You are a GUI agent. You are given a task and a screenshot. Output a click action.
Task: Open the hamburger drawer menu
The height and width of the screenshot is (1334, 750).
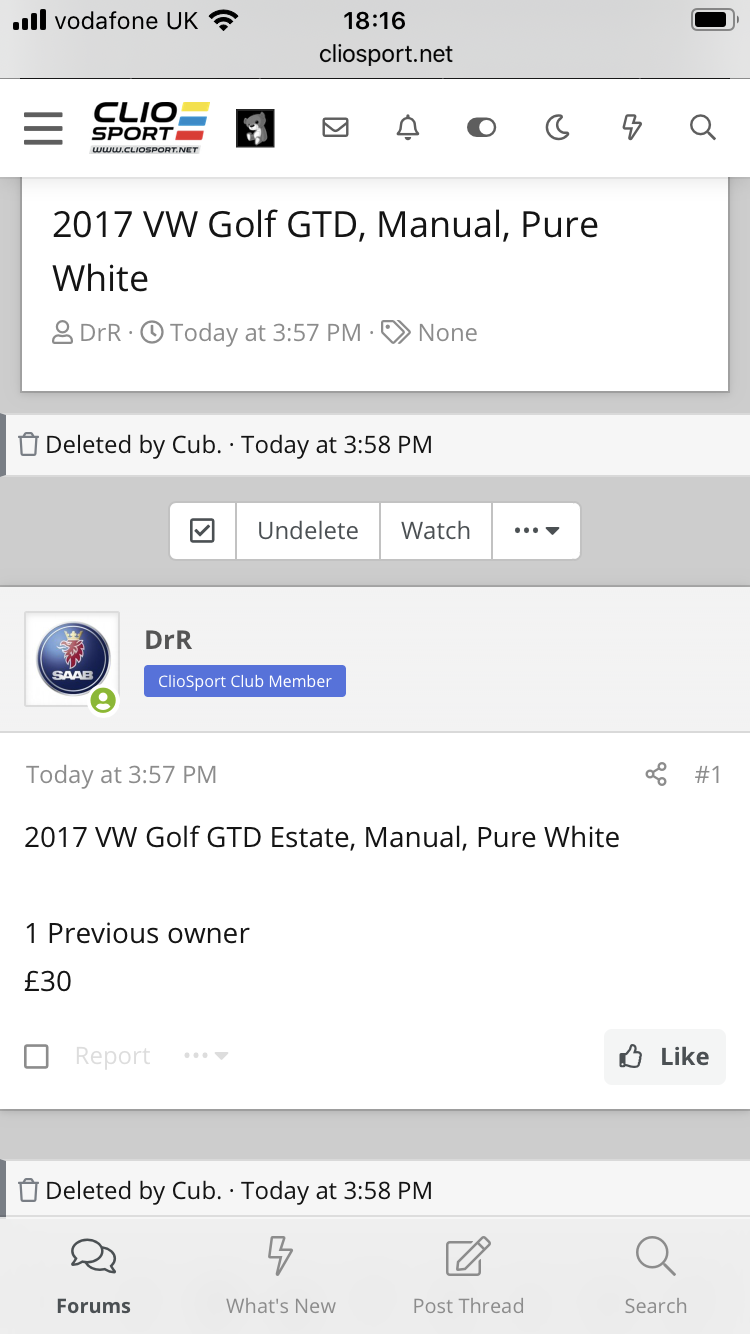43,128
